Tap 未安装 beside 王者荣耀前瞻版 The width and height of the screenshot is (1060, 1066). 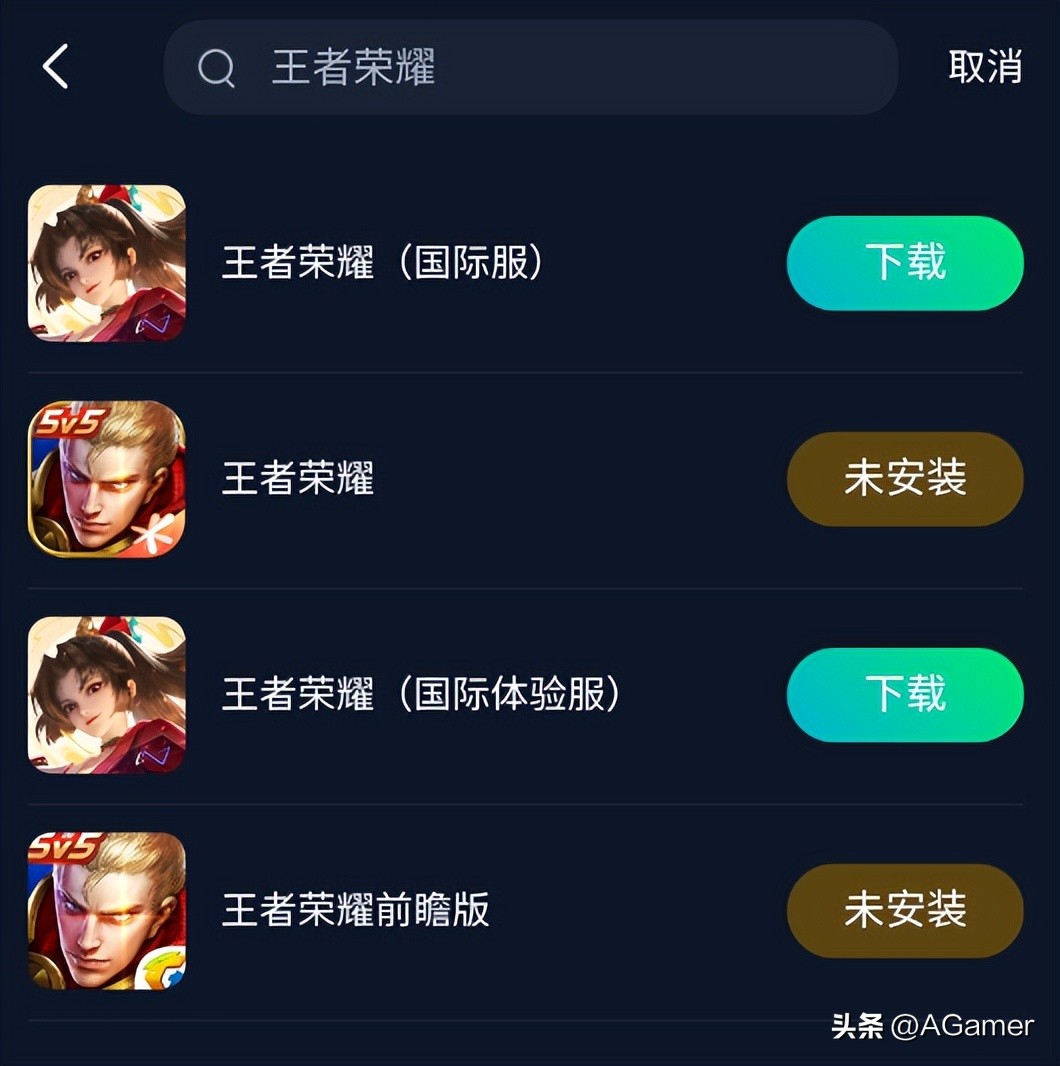tap(905, 911)
